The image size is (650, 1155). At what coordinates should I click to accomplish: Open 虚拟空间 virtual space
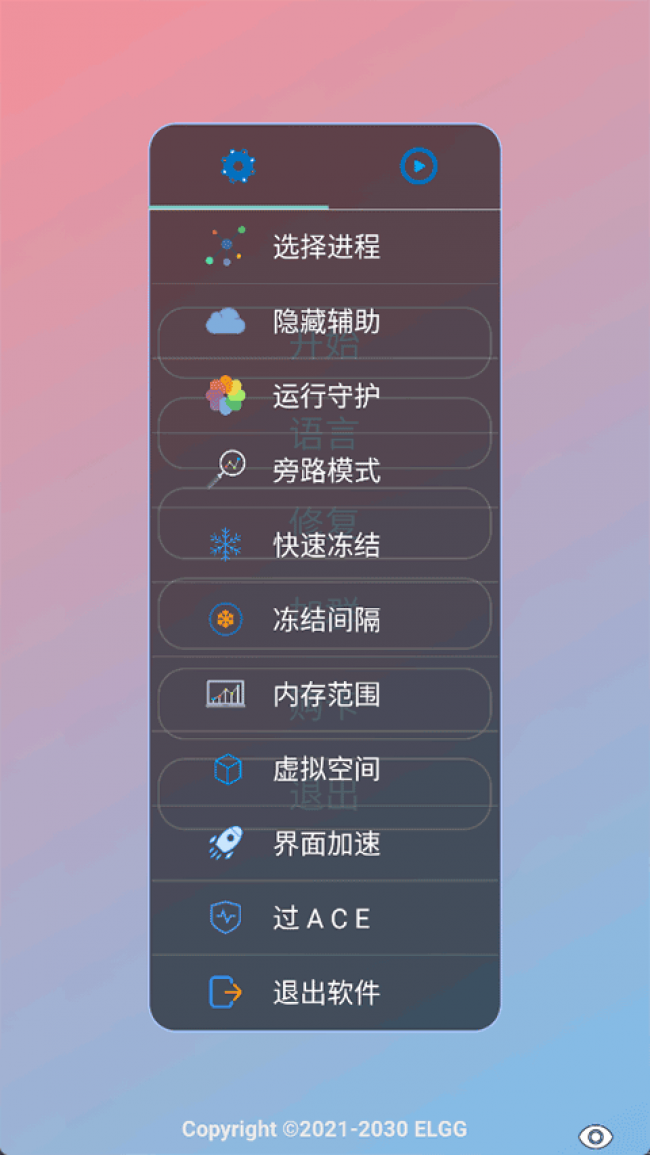click(325, 769)
